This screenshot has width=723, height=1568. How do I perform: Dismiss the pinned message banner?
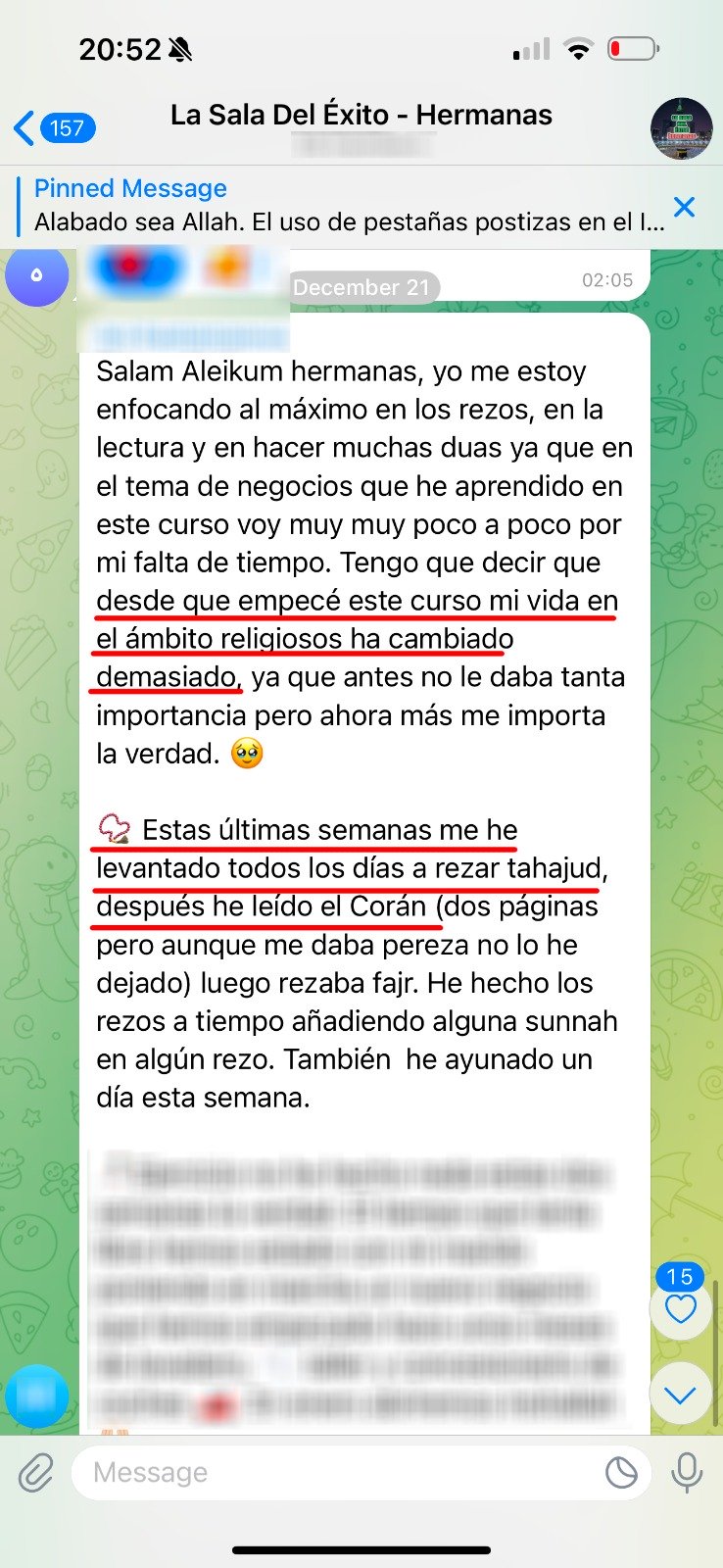[684, 207]
